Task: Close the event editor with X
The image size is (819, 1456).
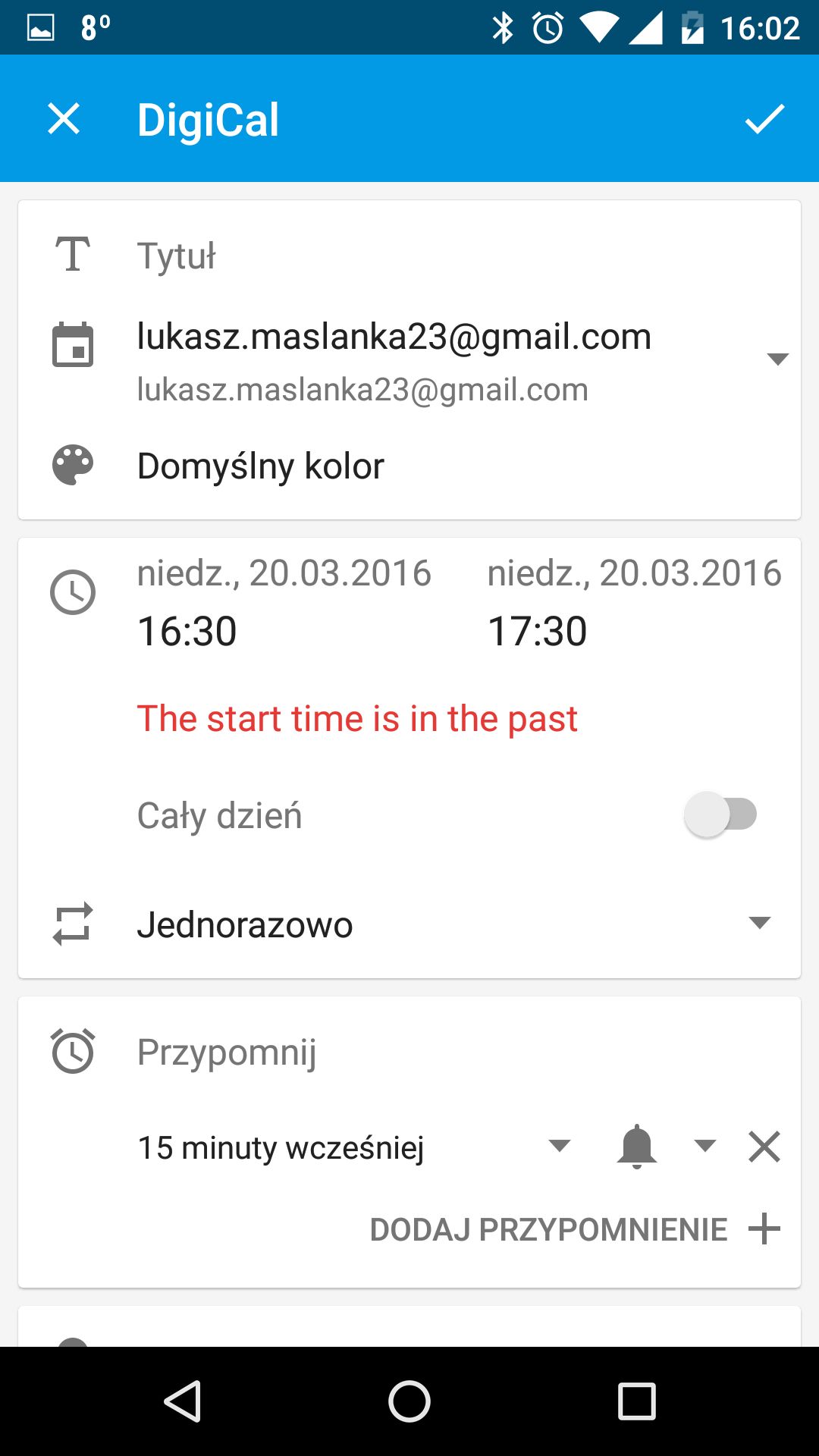Action: (x=64, y=119)
